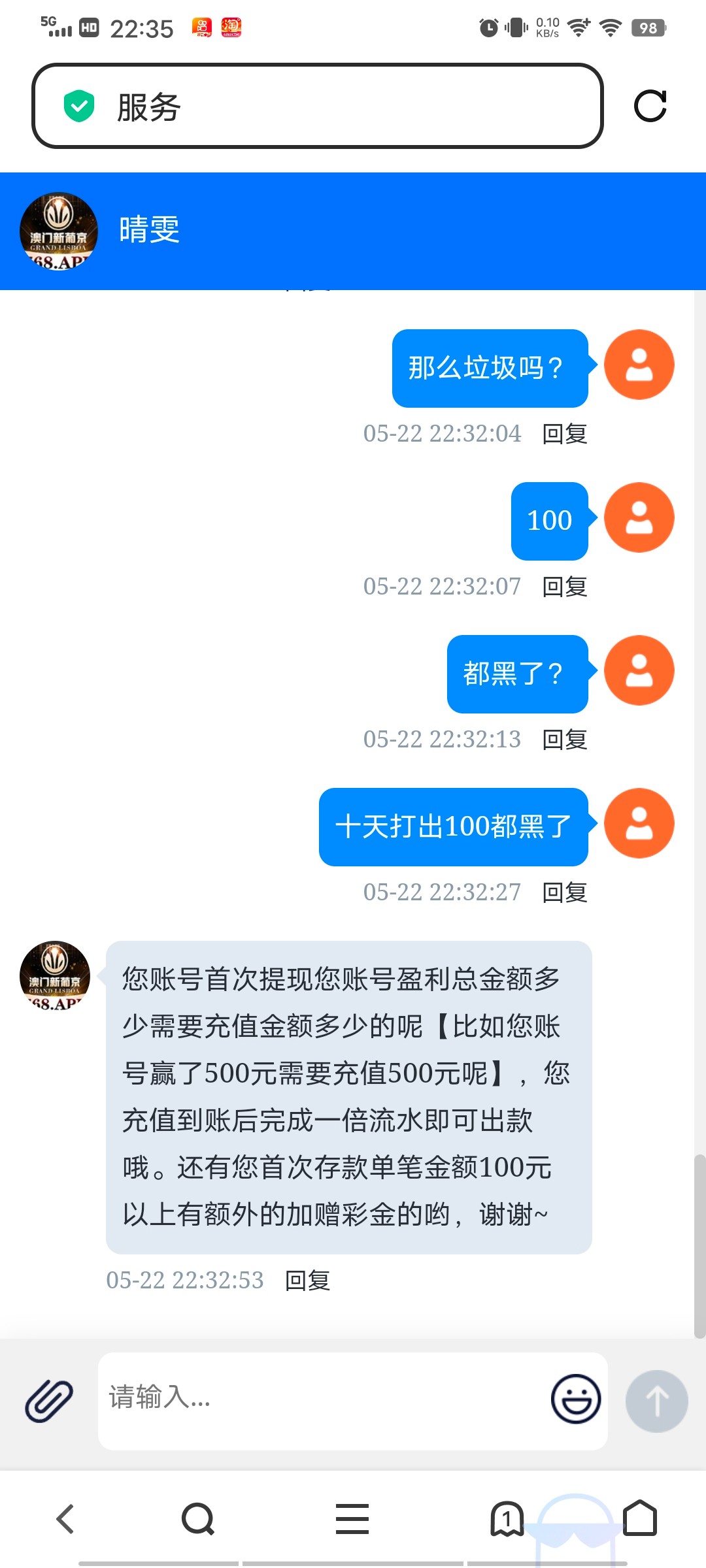This screenshot has width=706, height=1568.
Task: Attach a file with the paperclip icon
Action: coord(49,1401)
